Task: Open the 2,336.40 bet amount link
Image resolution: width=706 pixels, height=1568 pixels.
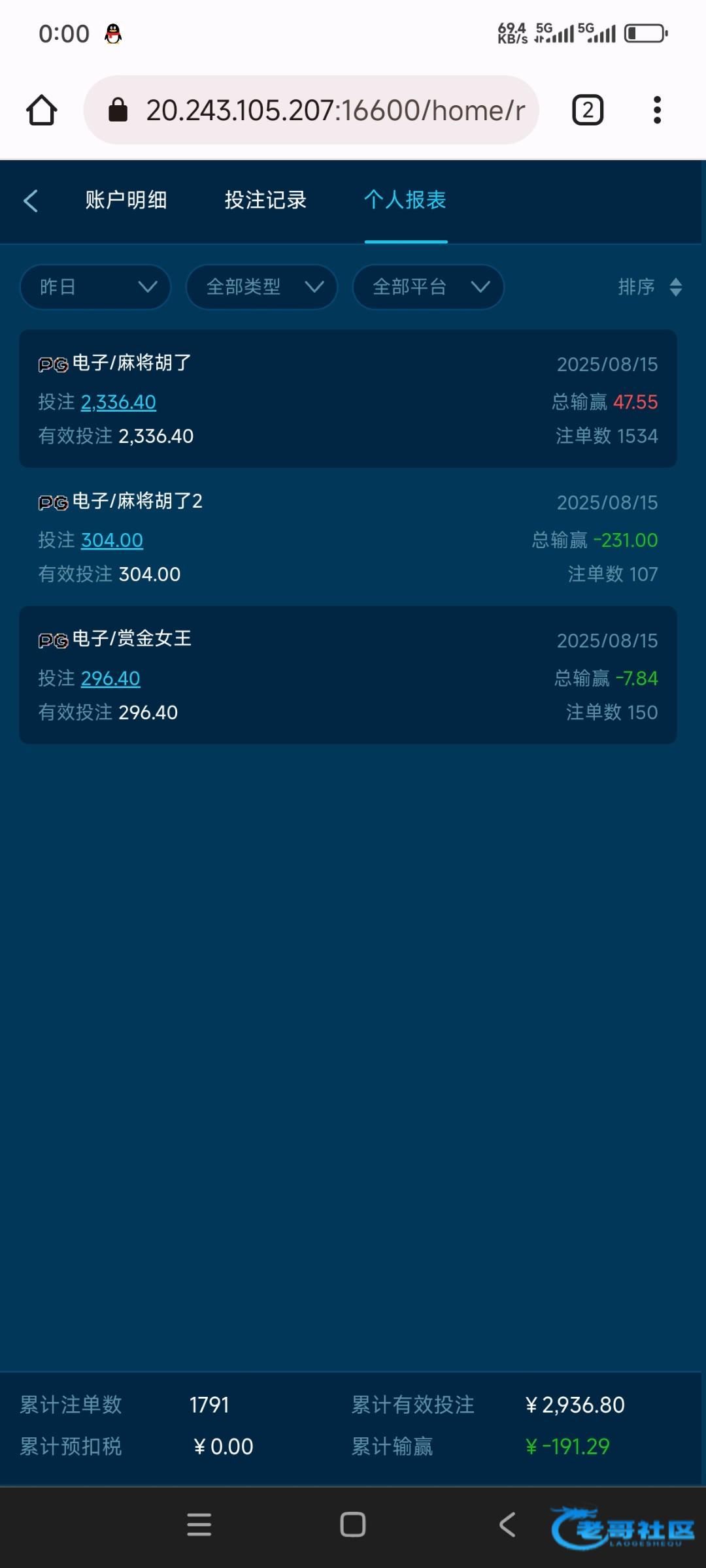Action: click(x=118, y=402)
